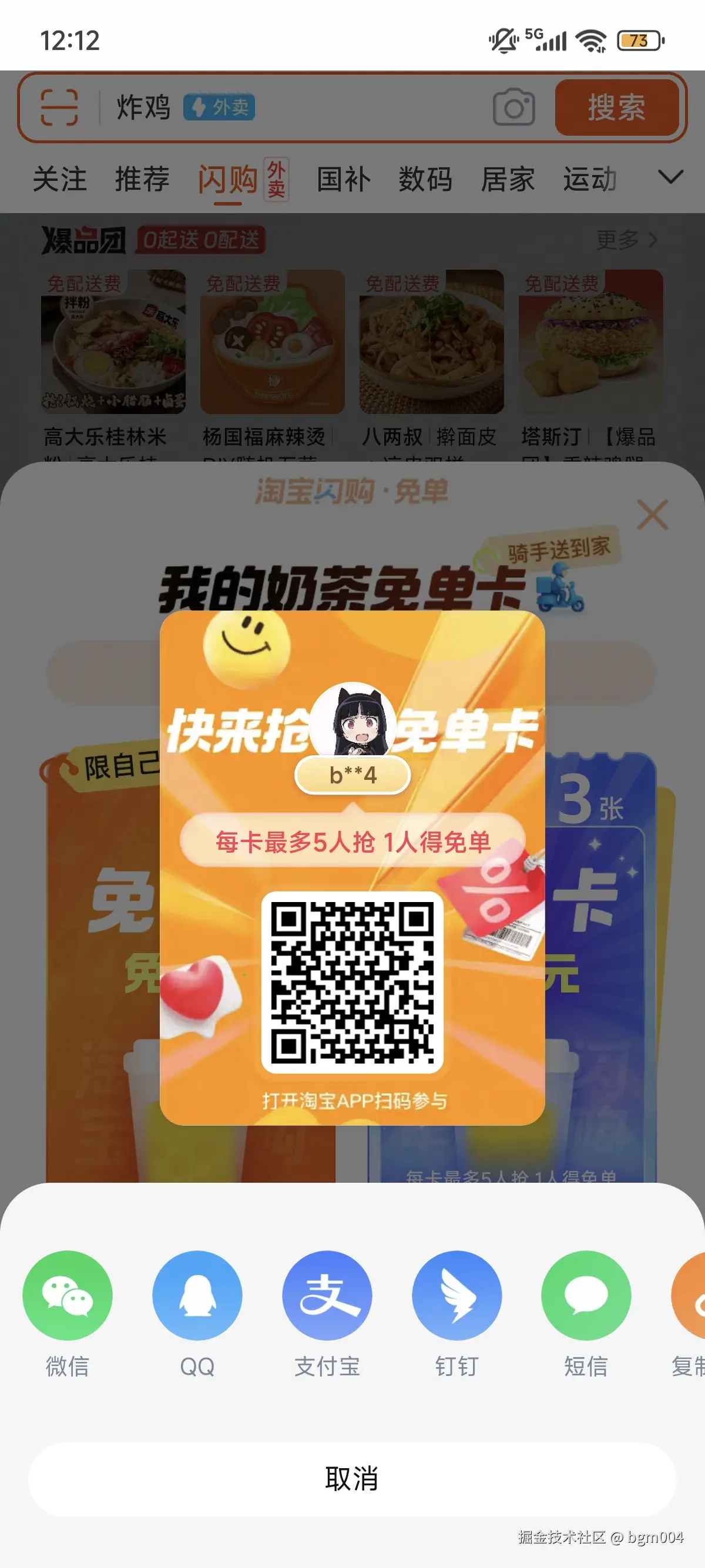
Task: Tap the 搜索 search button
Action: (616, 107)
